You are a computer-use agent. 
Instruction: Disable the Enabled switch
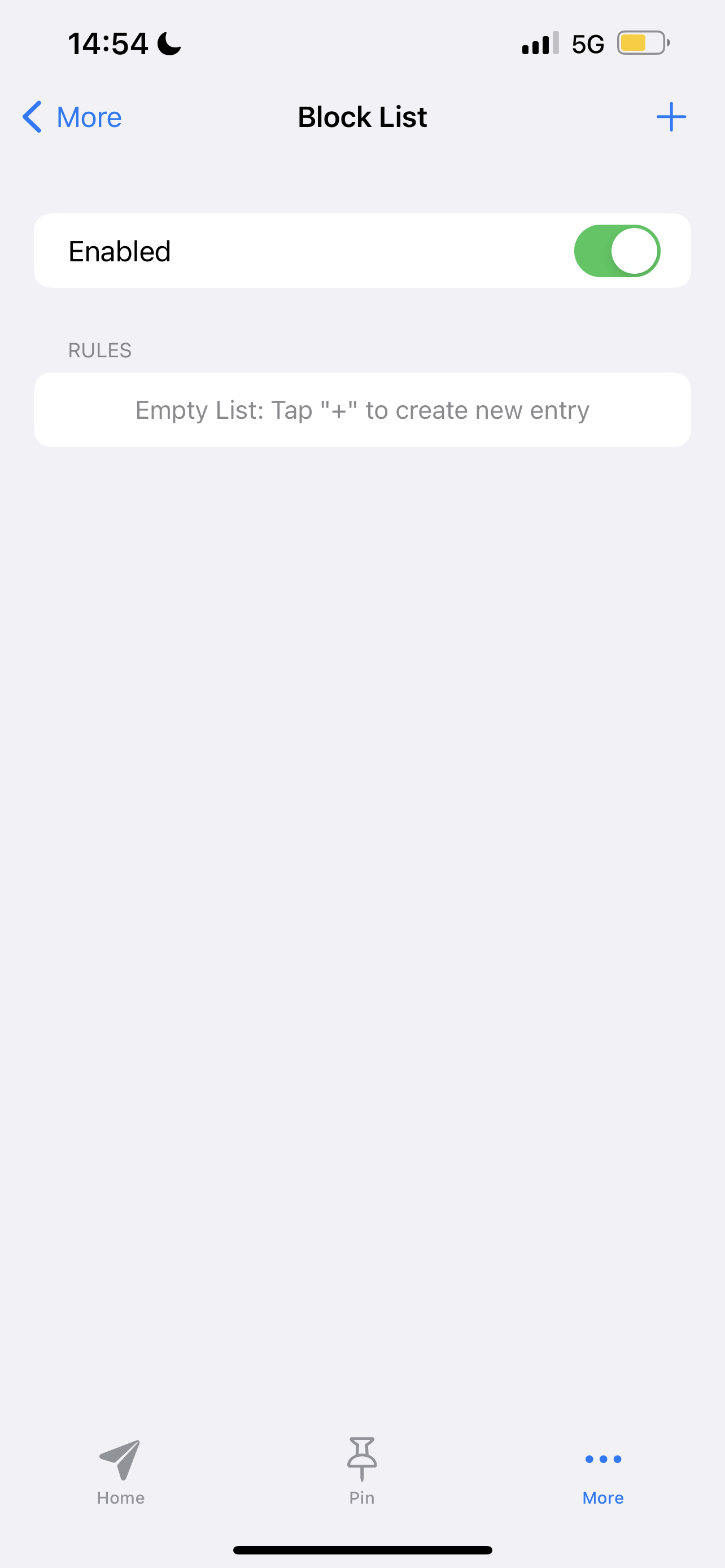(617, 251)
